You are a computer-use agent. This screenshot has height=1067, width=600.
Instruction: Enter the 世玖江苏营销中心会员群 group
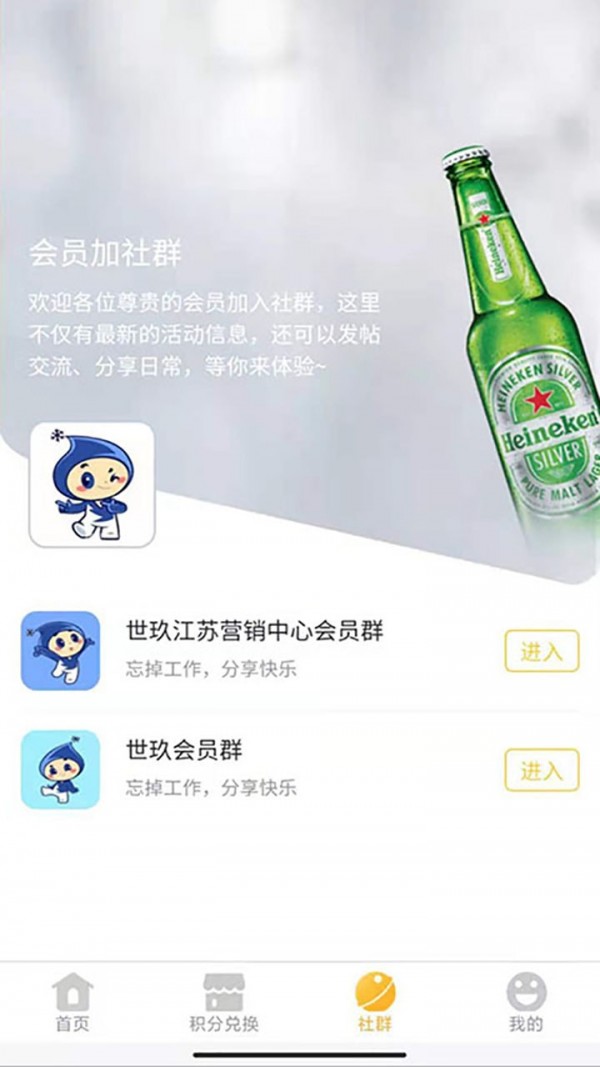click(541, 651)
